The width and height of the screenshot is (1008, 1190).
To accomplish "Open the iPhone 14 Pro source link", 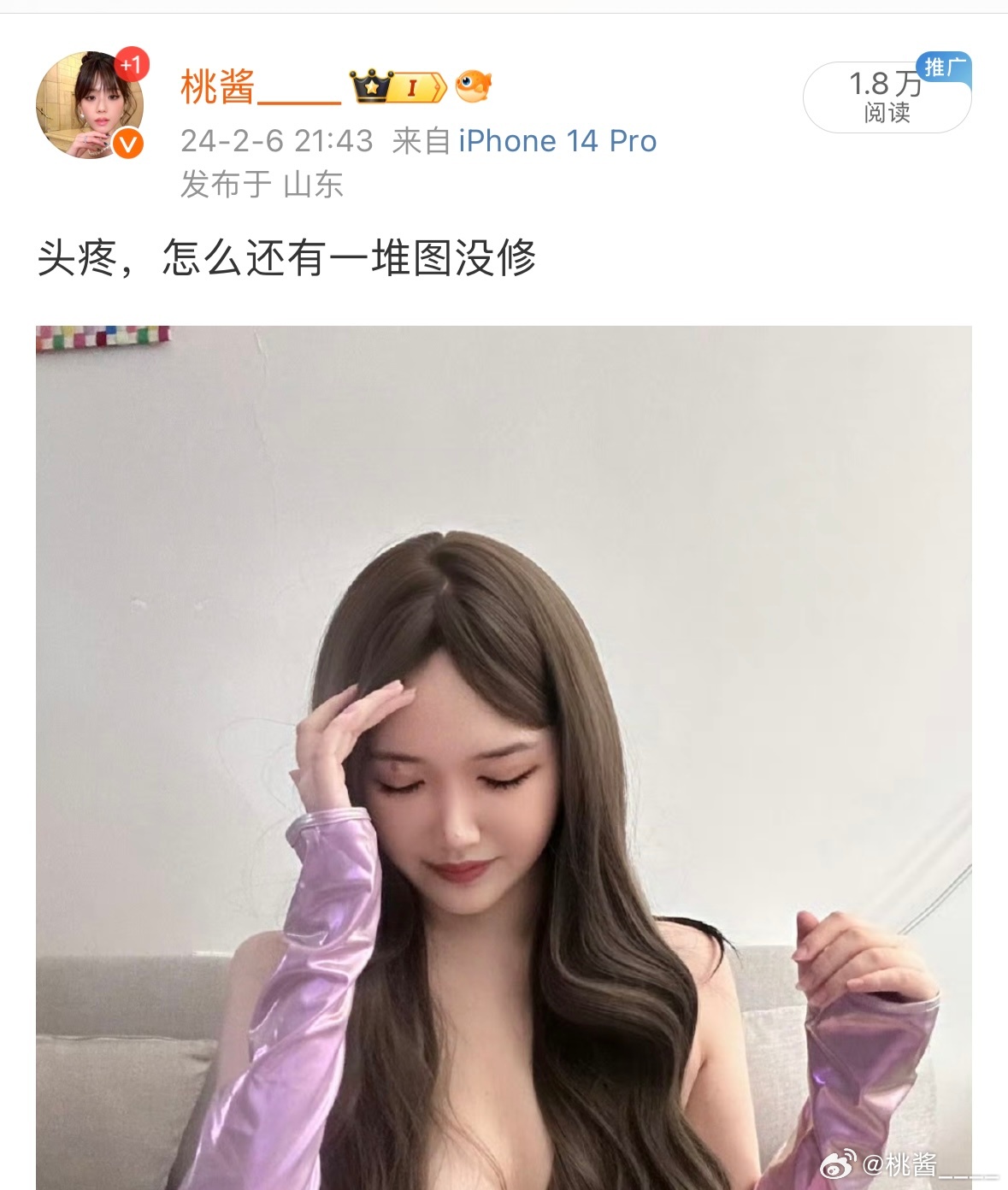I will [x=557, y=141].
